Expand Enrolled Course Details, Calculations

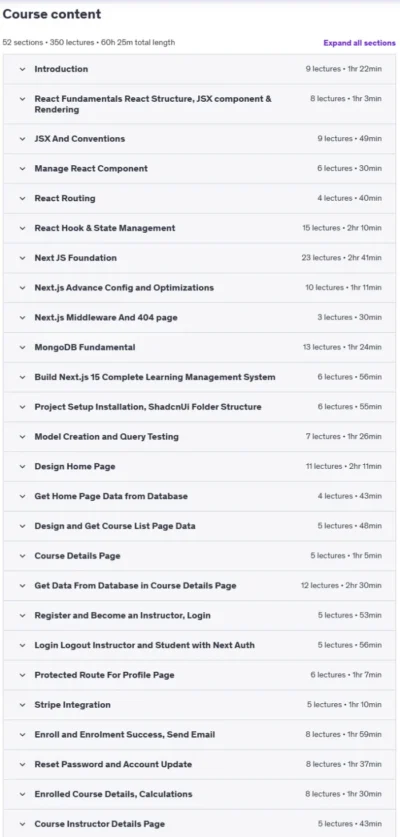199,794
